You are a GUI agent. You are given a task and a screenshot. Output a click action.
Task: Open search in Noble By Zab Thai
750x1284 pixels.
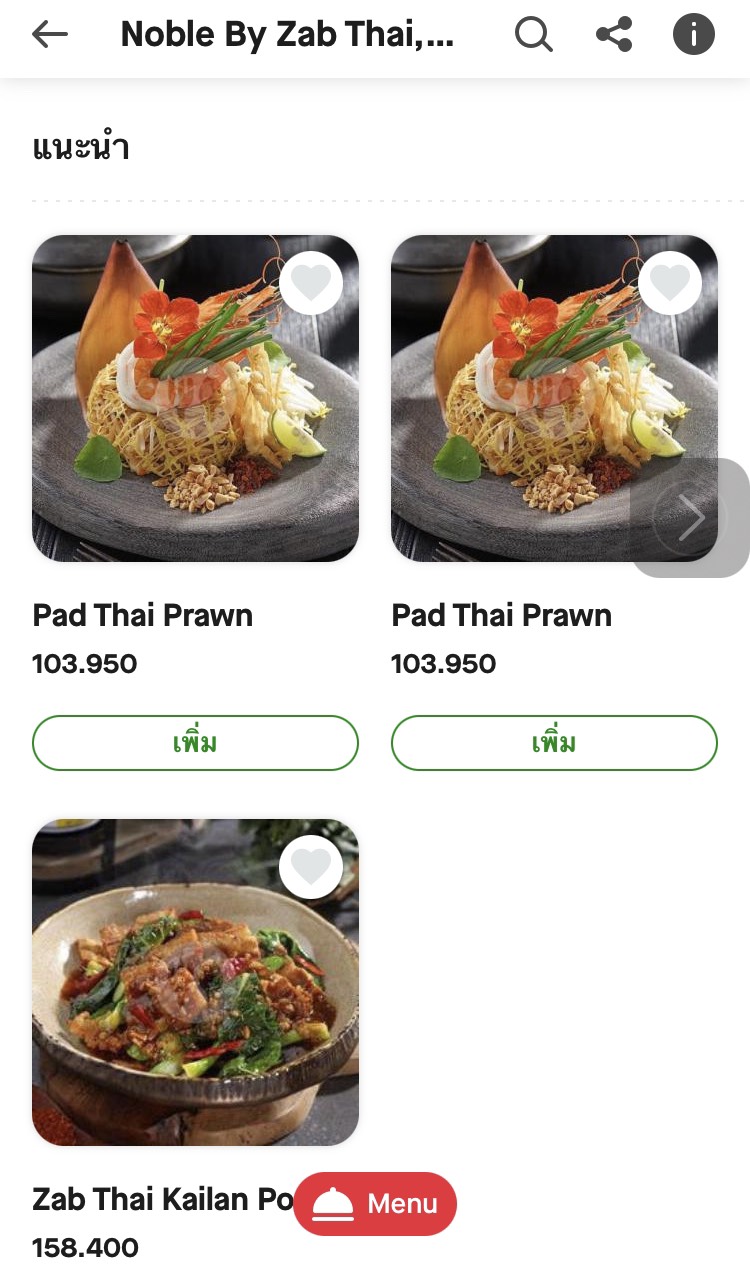pos(533,35)
